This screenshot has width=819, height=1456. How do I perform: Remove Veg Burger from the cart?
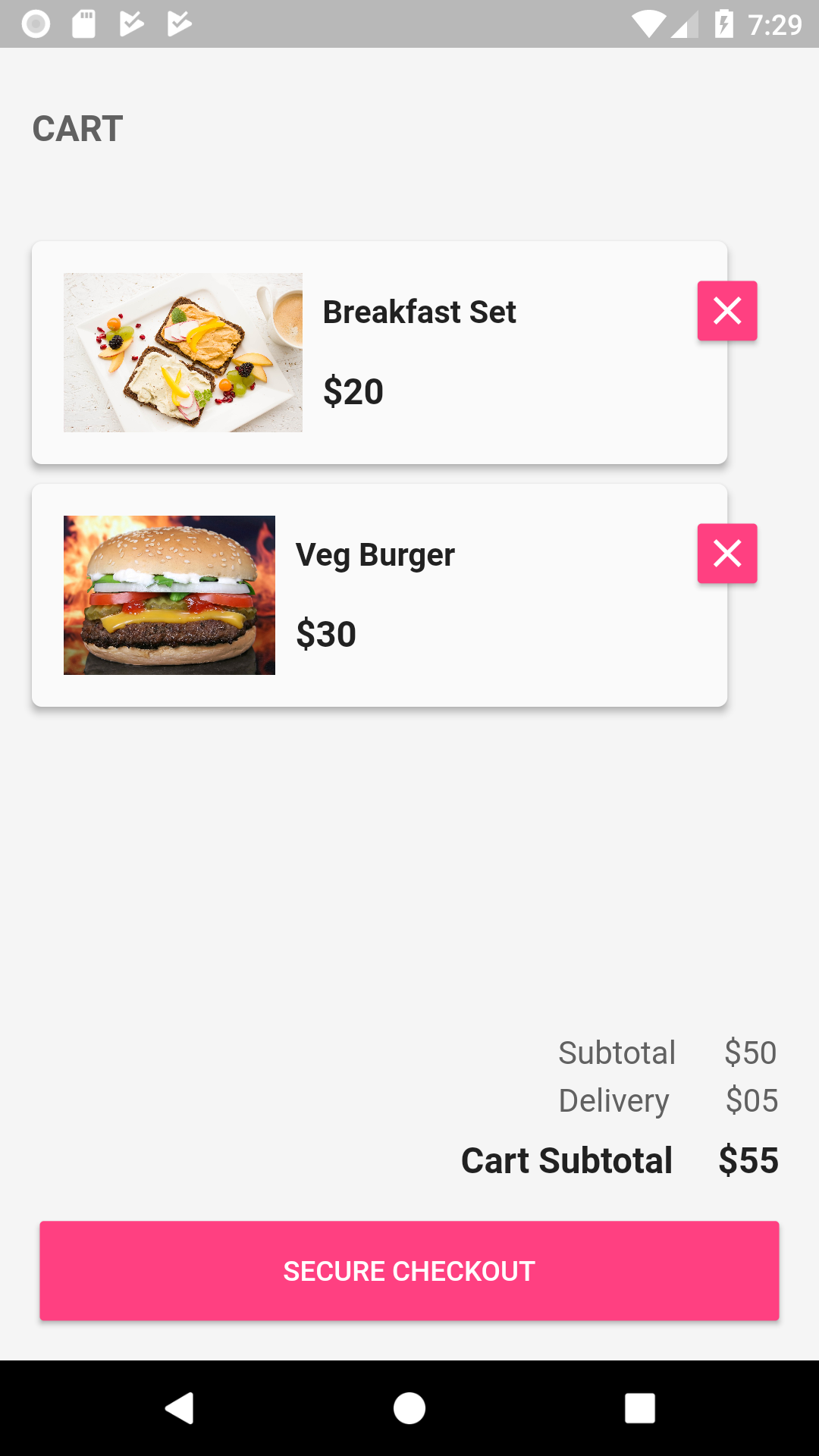pos(727,554)
